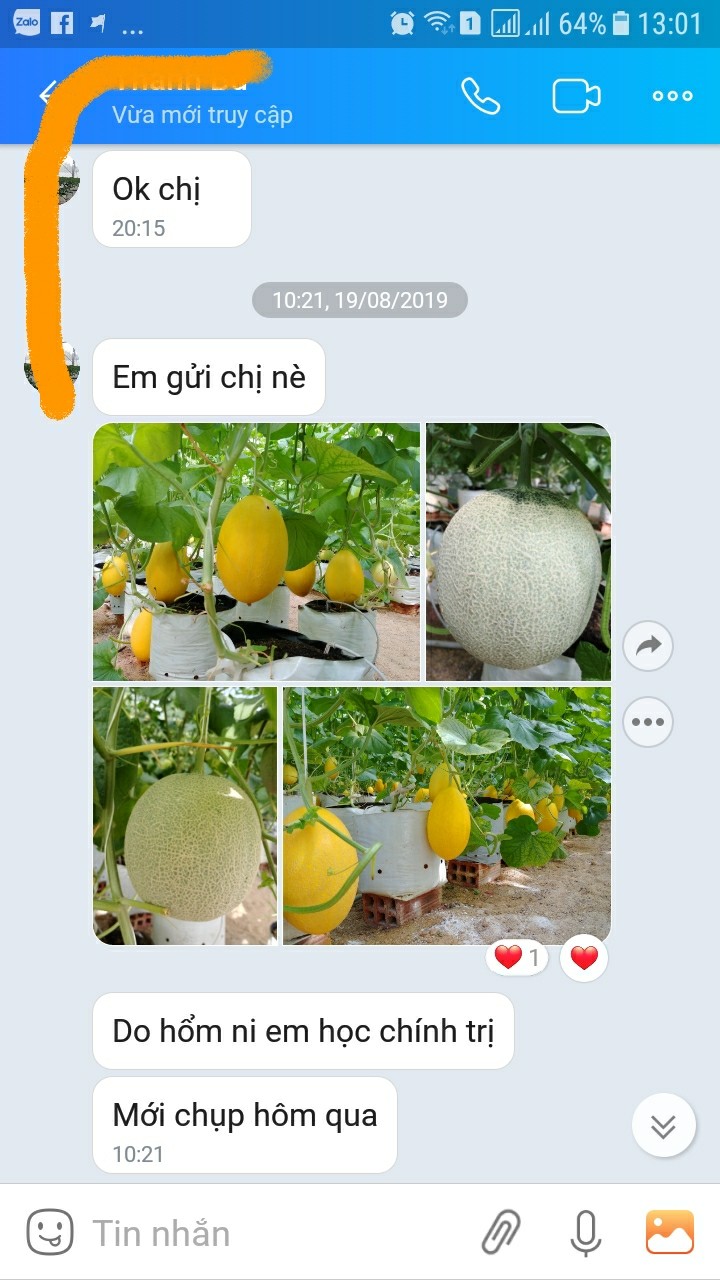
Task: Open the photo with melons on bricks
Action: (447, 815)
